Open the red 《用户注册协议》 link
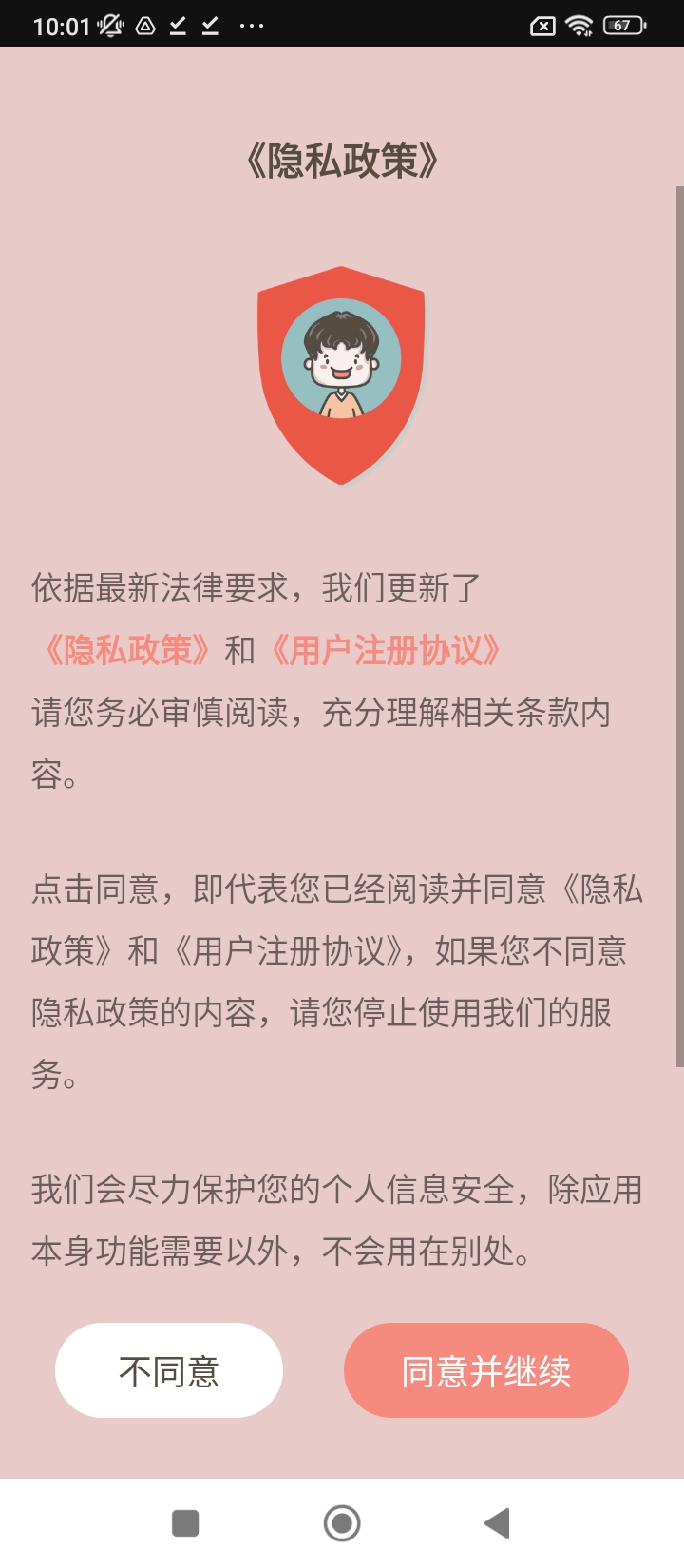This screenshot has height=1568, width=684. click(x=384, y=651)
